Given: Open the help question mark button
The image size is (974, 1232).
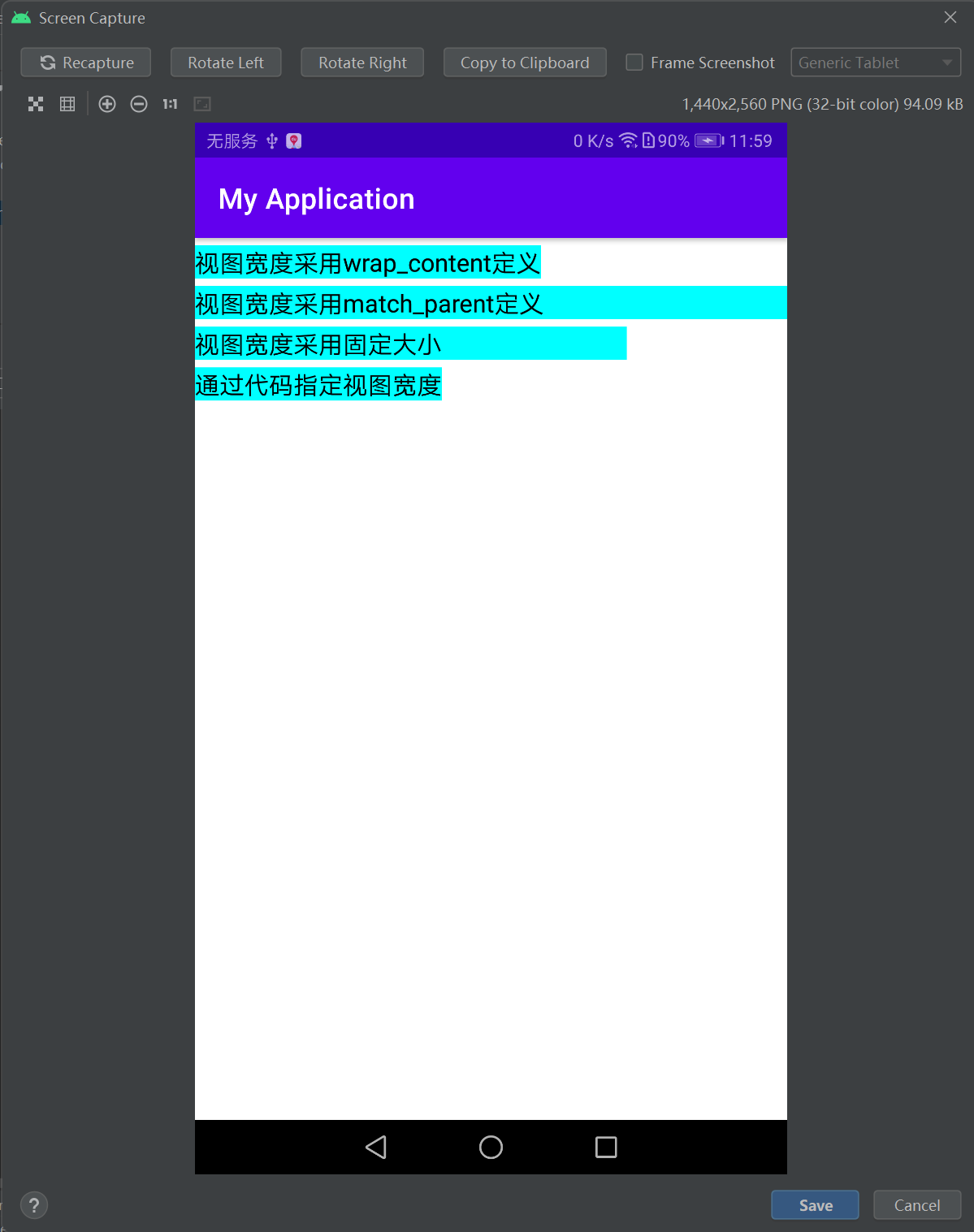Looking at the screenshot, I should click(34, 1205).
